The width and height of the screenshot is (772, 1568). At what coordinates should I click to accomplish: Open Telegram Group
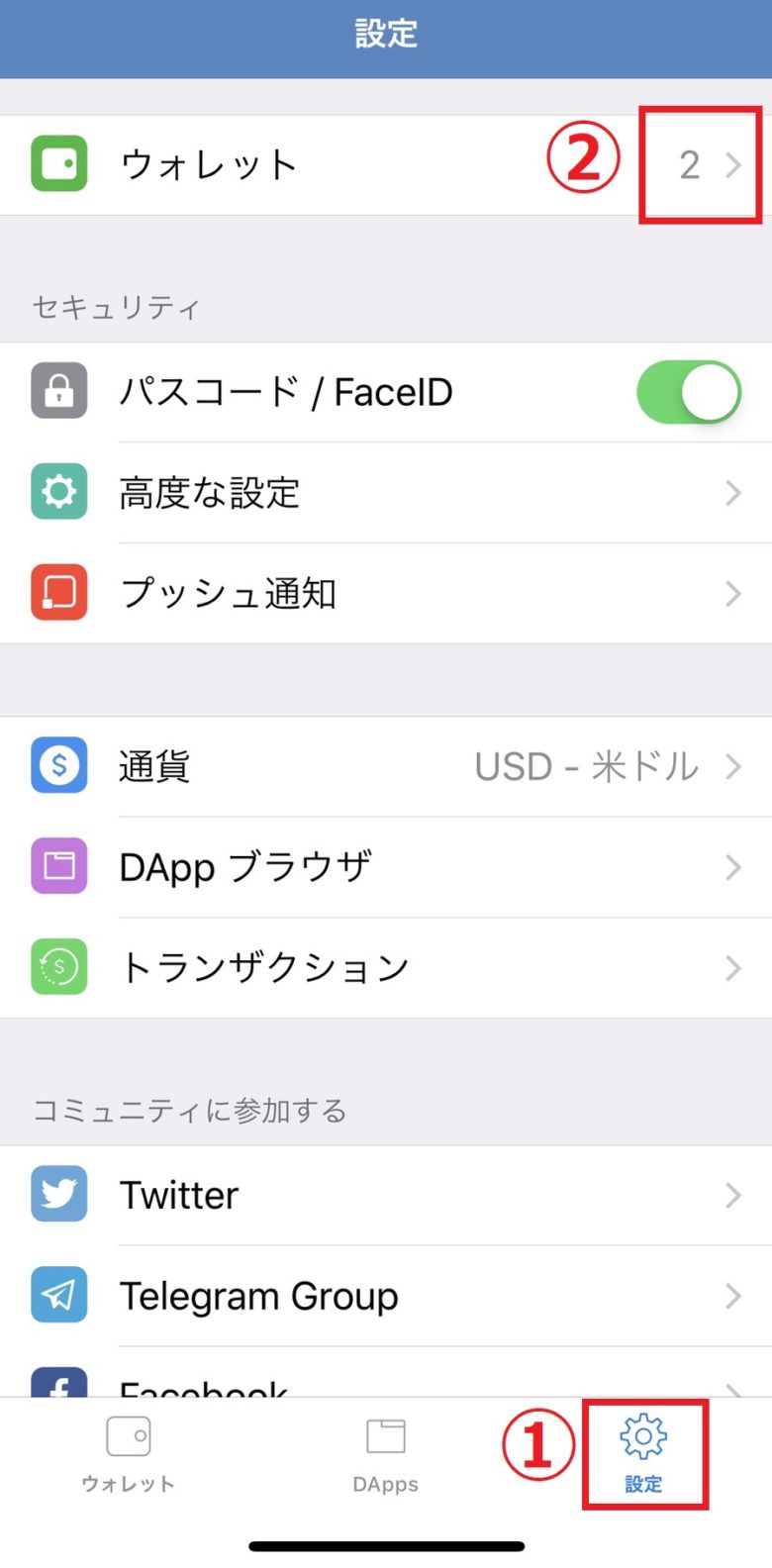[x=386, y=1296]
